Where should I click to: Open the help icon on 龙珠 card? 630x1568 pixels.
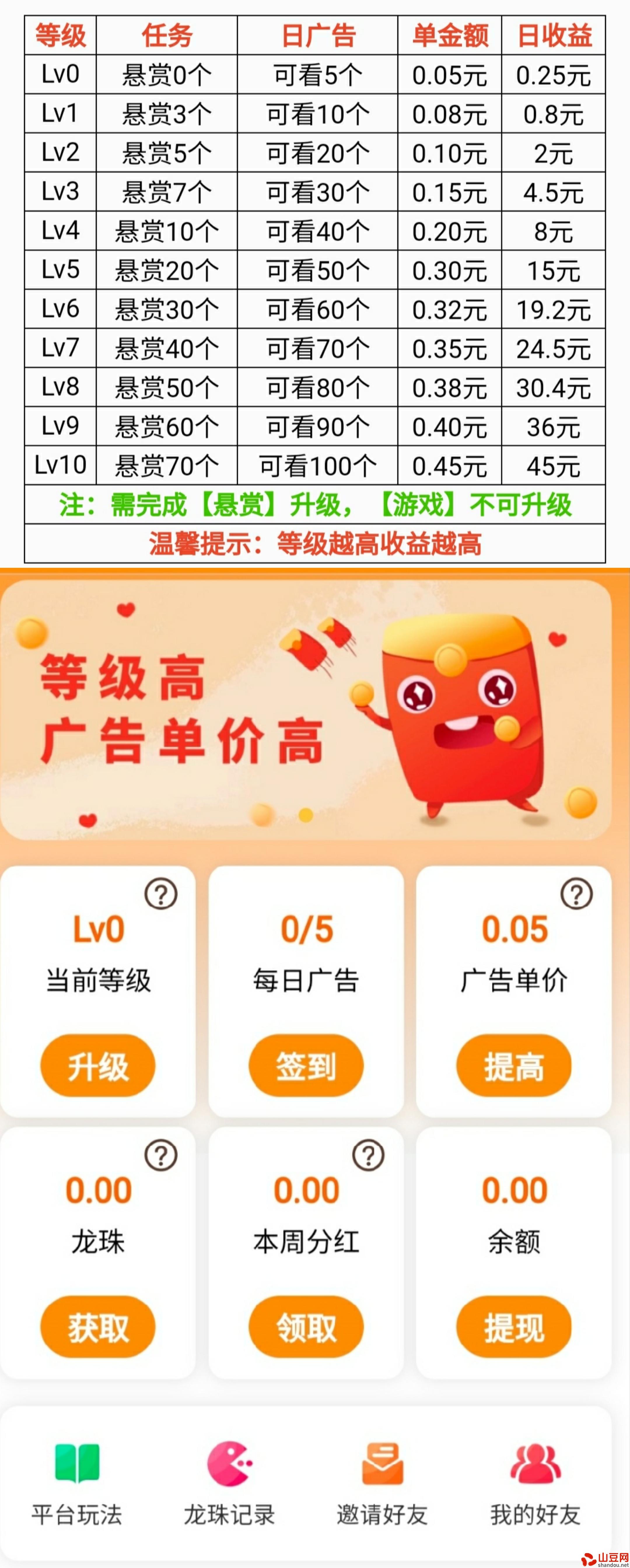(161, 1155)
